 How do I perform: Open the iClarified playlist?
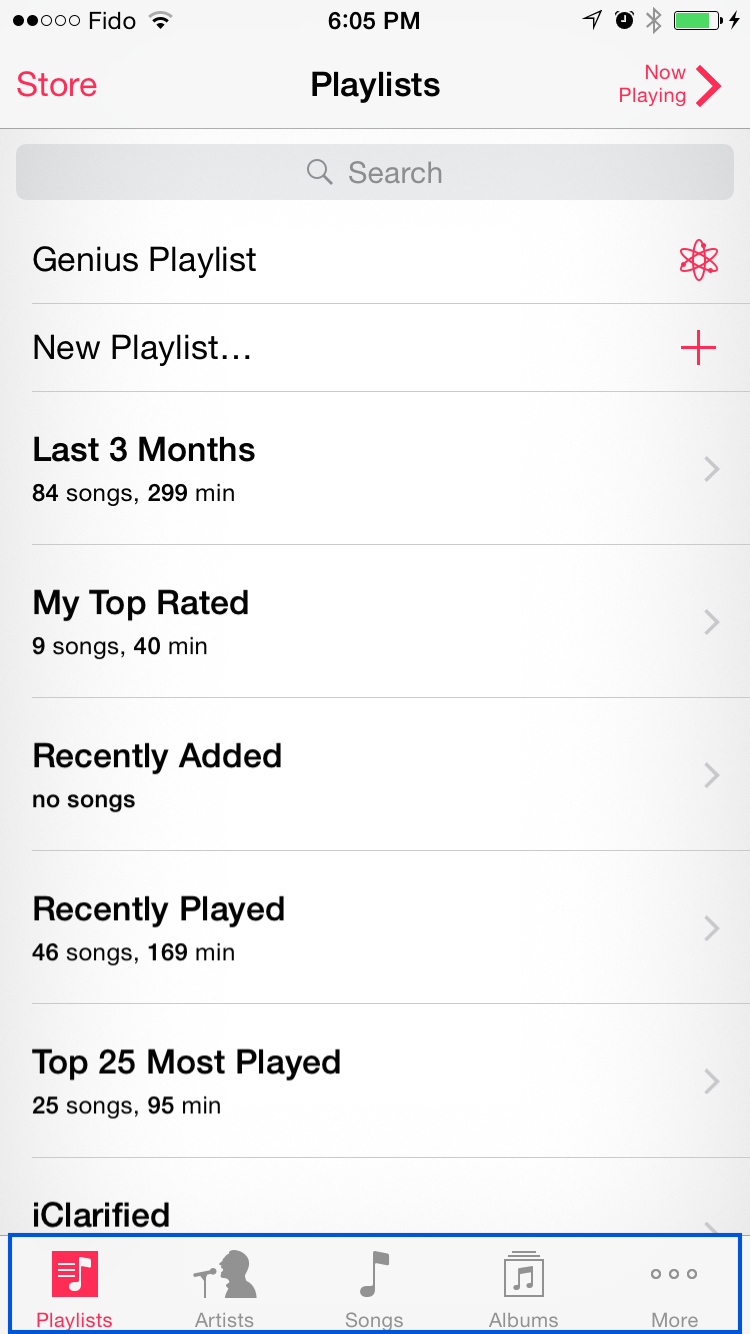pos(375,1197)
